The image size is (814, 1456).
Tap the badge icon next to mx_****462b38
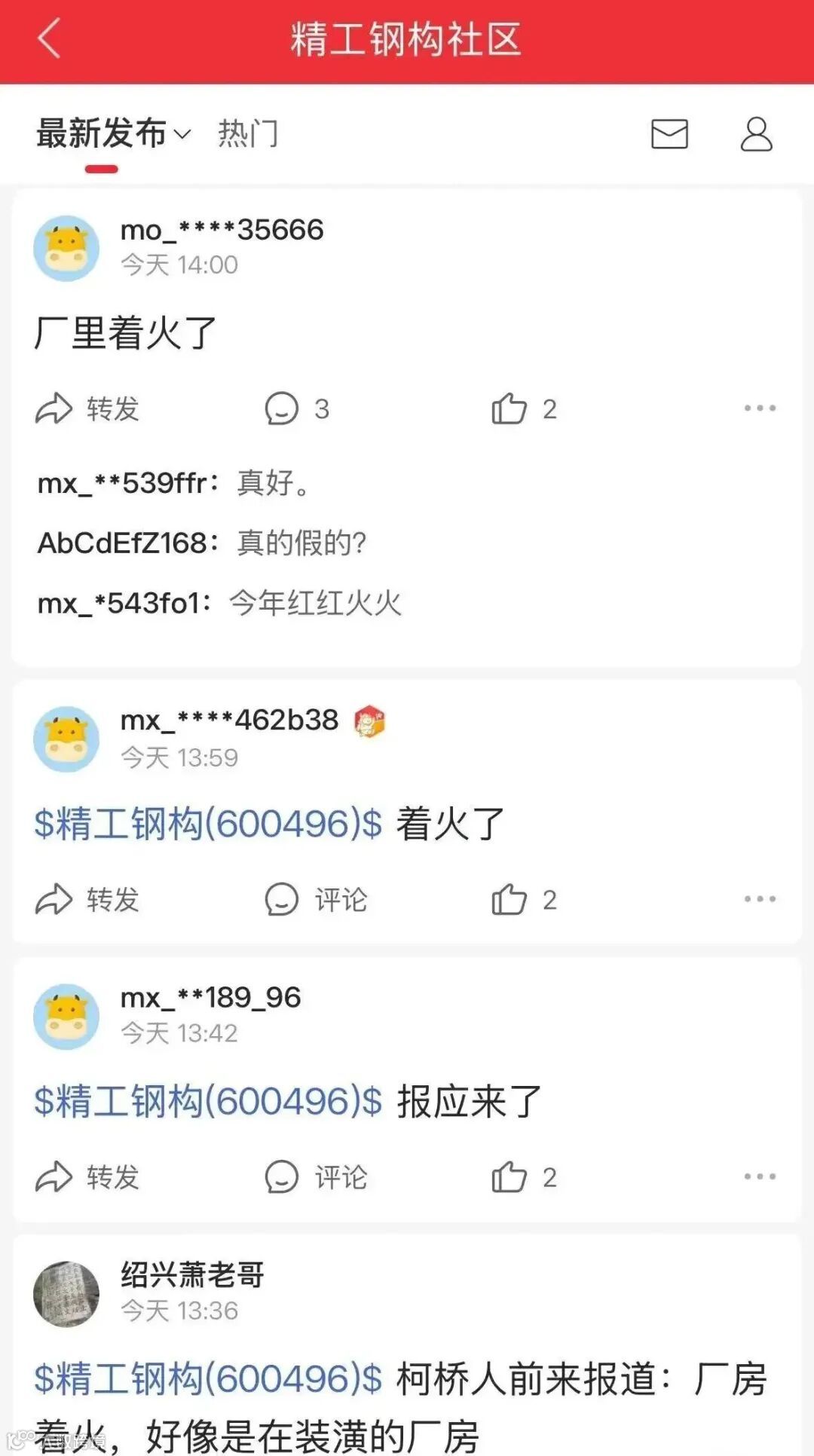pyautogui.click(x=369, y=721)
